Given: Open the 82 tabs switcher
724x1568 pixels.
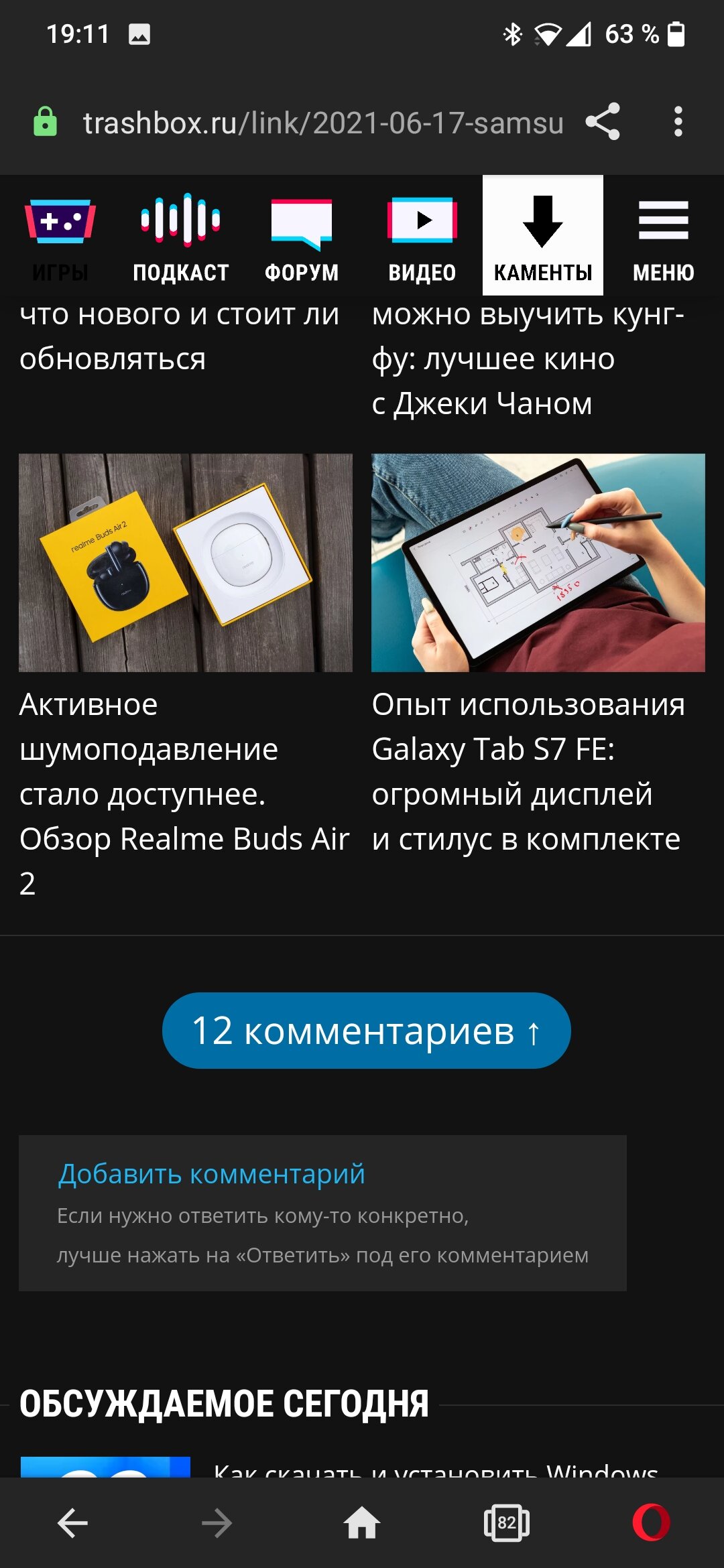Looking at the screenshot, I should [507, 1523].
